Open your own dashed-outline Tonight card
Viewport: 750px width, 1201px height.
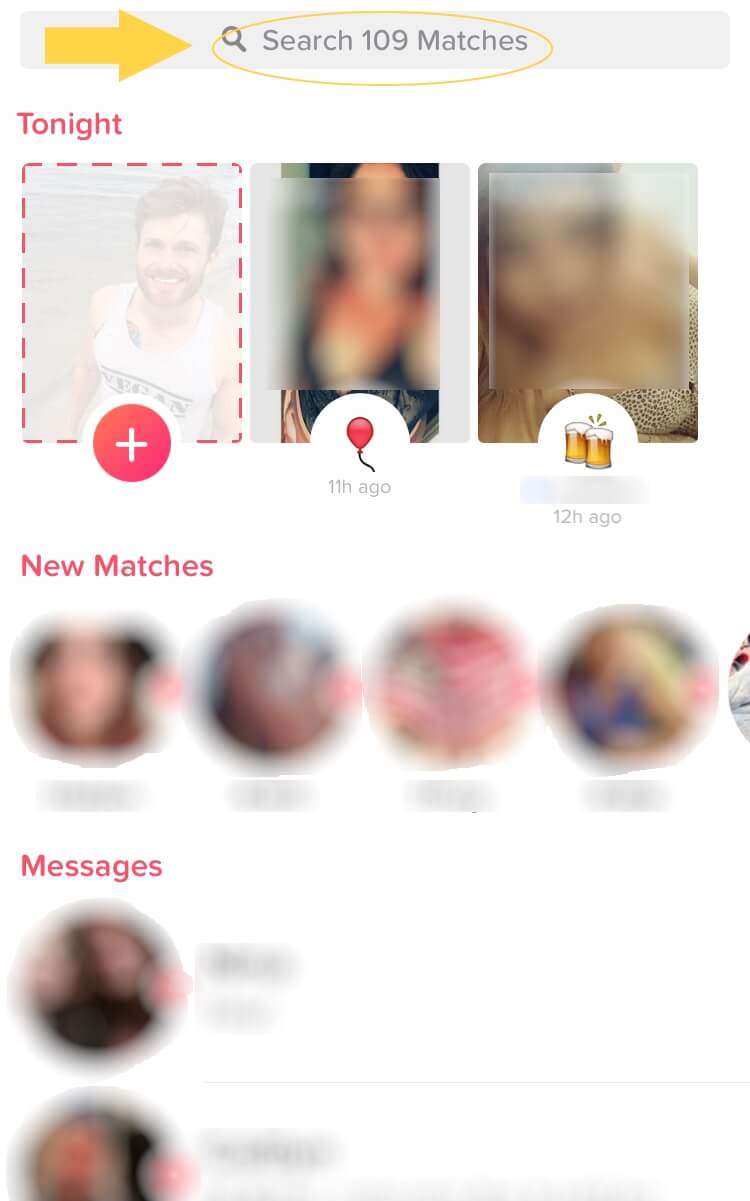pos(132,280)
